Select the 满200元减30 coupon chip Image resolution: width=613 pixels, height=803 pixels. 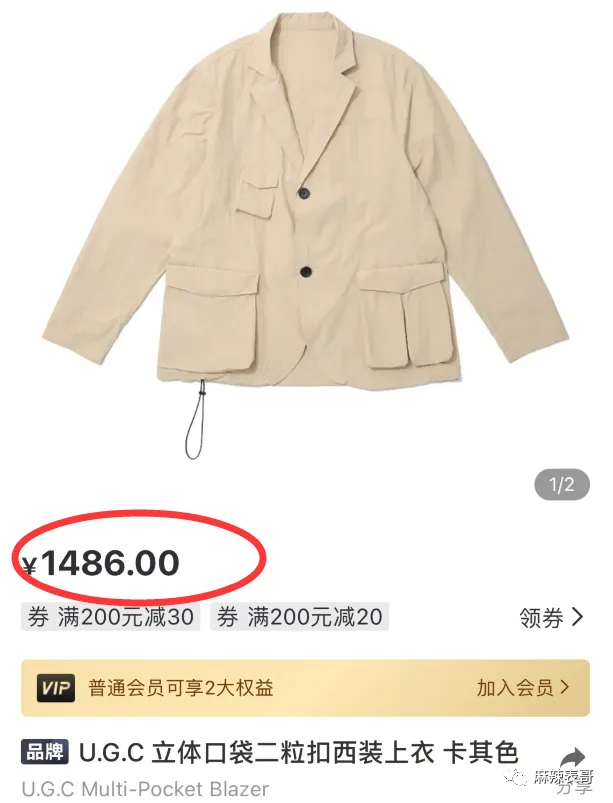click(x=110, y=617)
